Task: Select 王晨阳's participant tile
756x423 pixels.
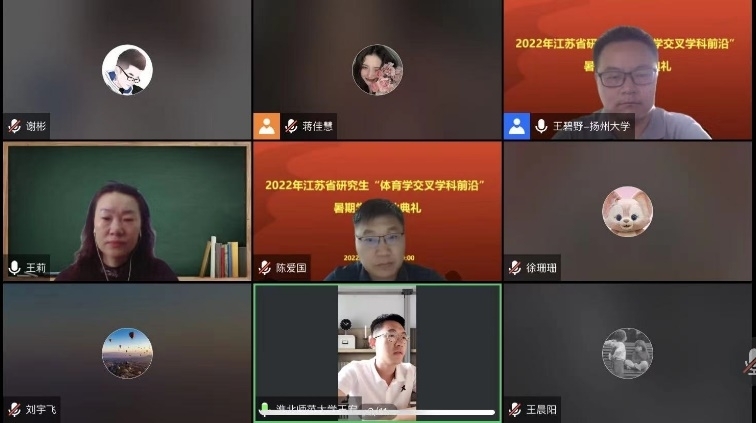Action: click(627, 352)
